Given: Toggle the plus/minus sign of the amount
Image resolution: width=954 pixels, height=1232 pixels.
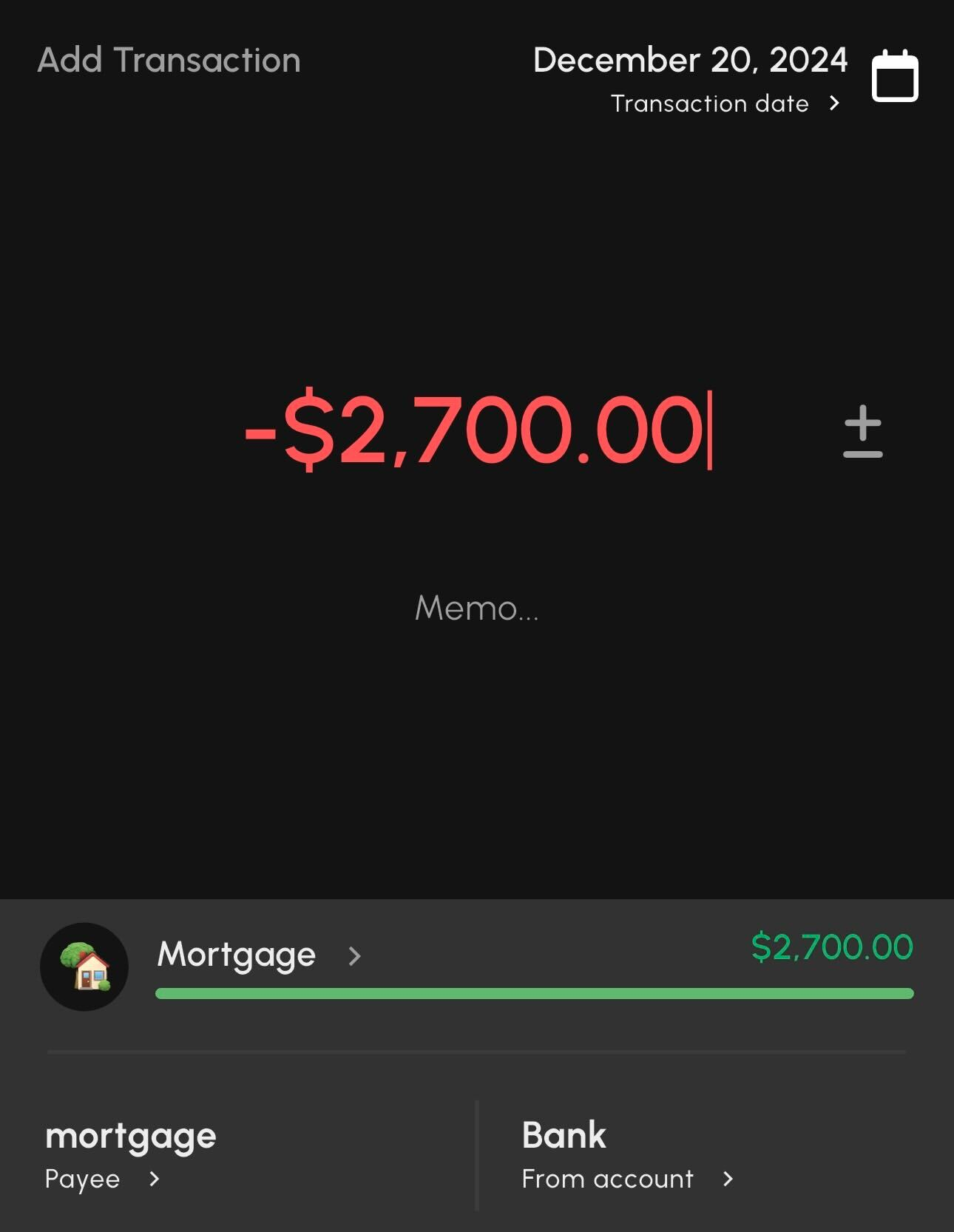Looking at the screenshot, I should point(862,431).
